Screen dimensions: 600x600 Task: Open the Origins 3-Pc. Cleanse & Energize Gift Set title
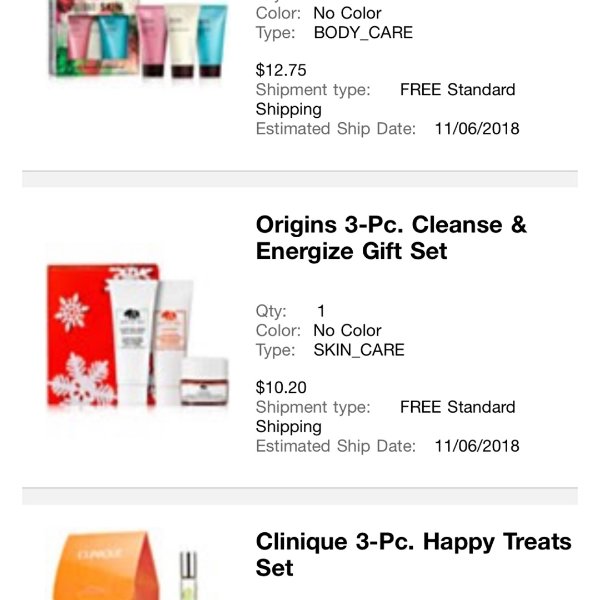390,238
